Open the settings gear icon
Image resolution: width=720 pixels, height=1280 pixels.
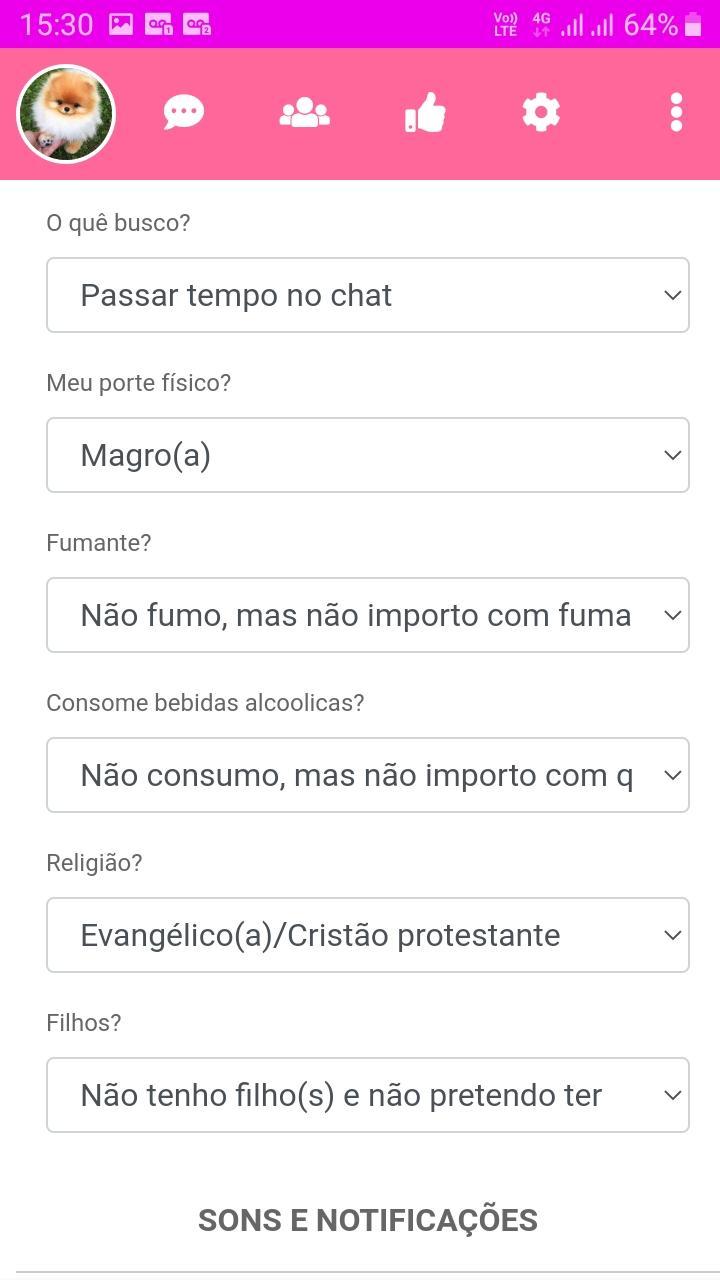click(x=541, y=112)
